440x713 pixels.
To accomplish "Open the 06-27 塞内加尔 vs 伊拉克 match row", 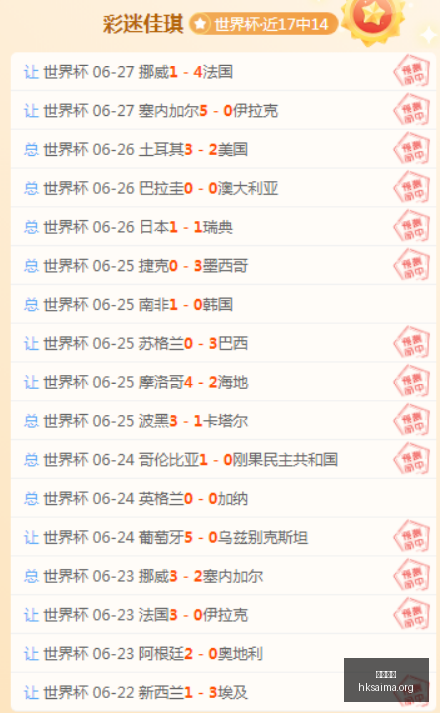I will pyautogui.click(x=223, y=110).
